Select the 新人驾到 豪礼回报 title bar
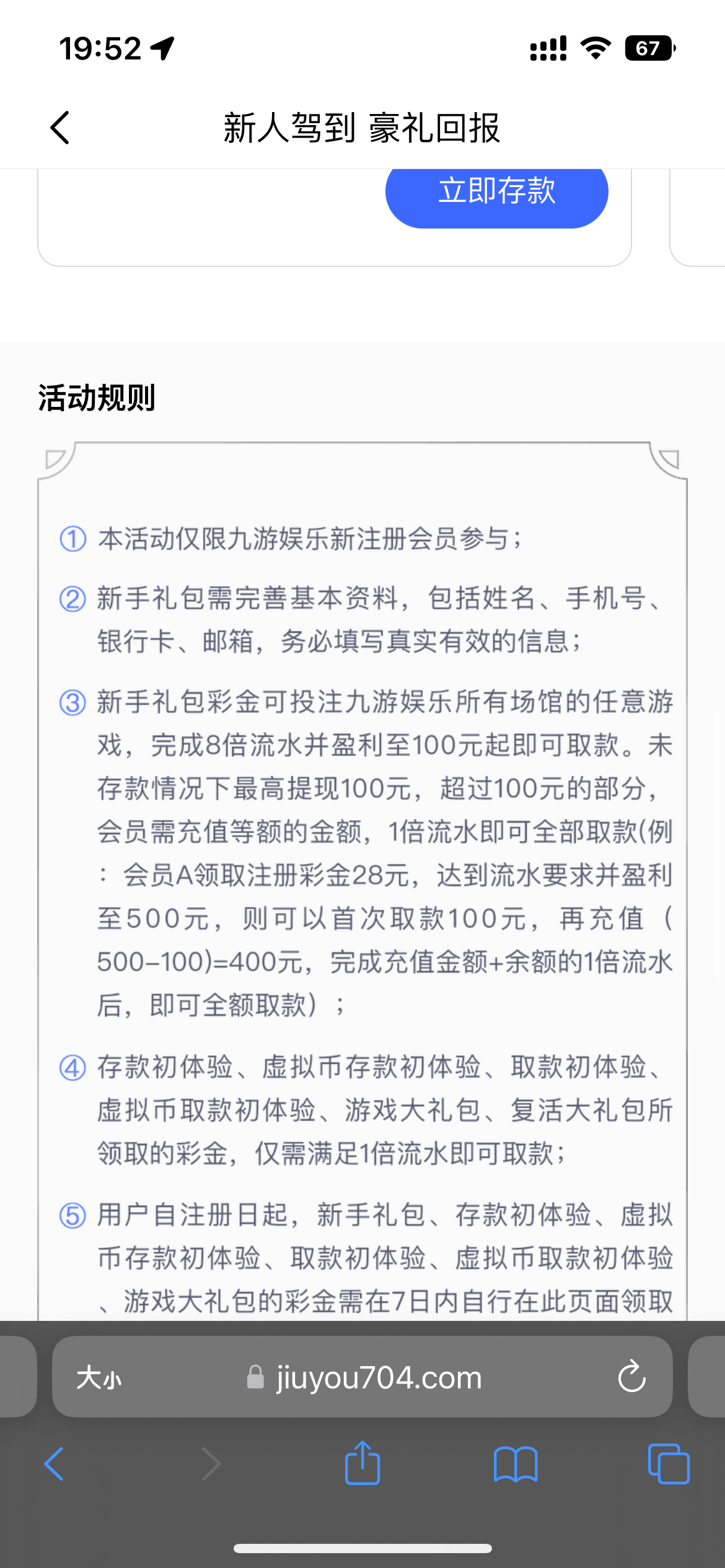Screen dimensions: 725x1568 pyautogui.click(x=362, y=127)
